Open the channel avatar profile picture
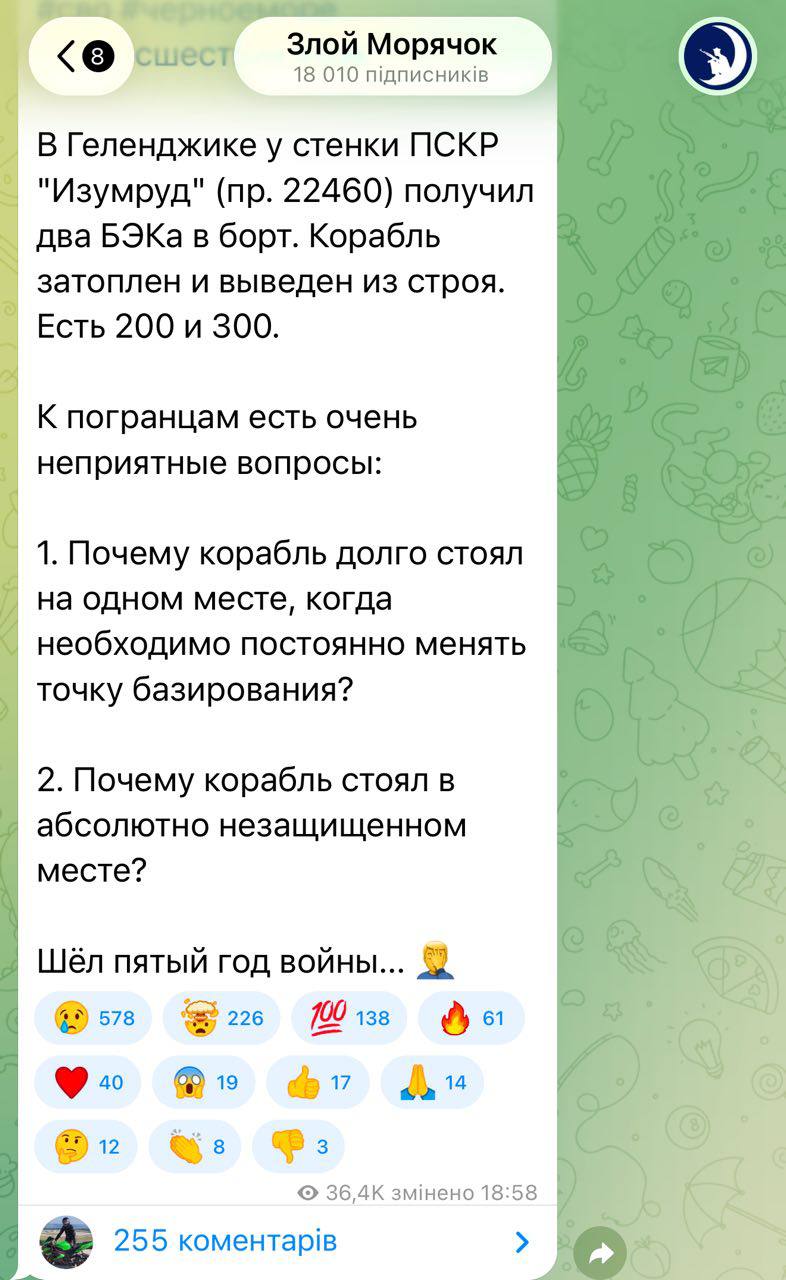 pos(717,57)
